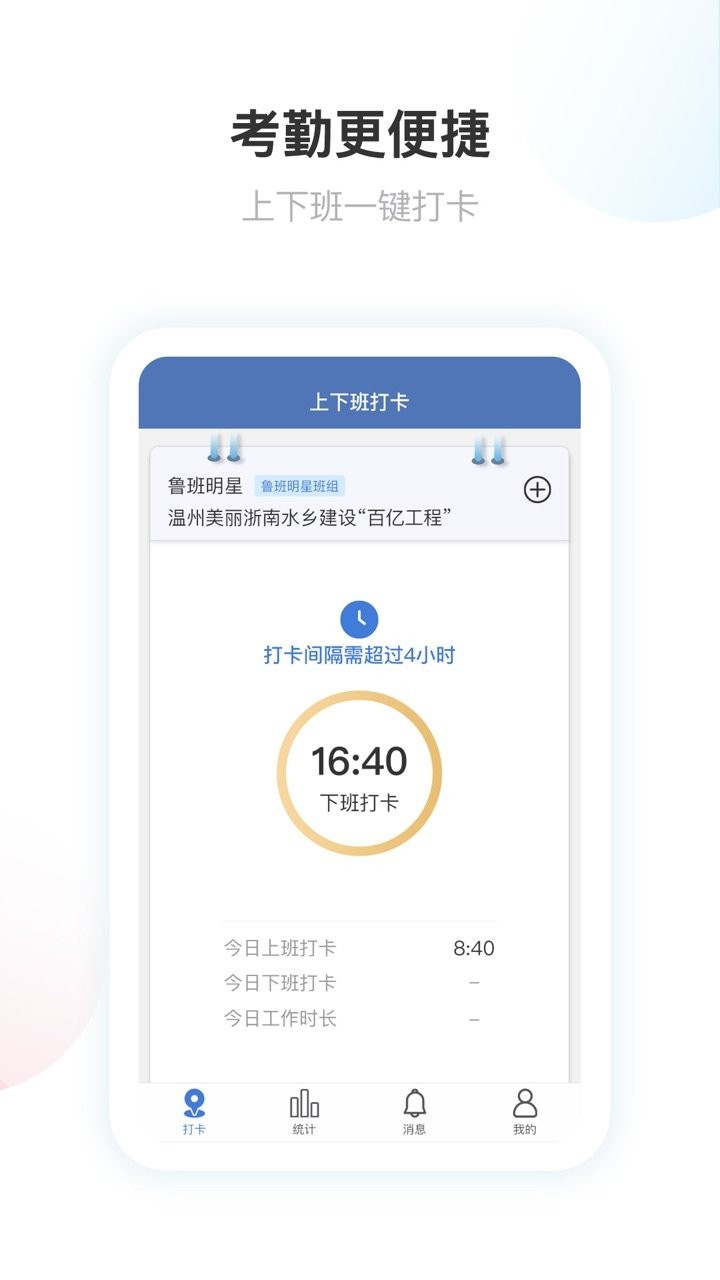The image size is (720, 1280).
Task: Tap the 今日下班打卡 row
Action: (360, 983)
